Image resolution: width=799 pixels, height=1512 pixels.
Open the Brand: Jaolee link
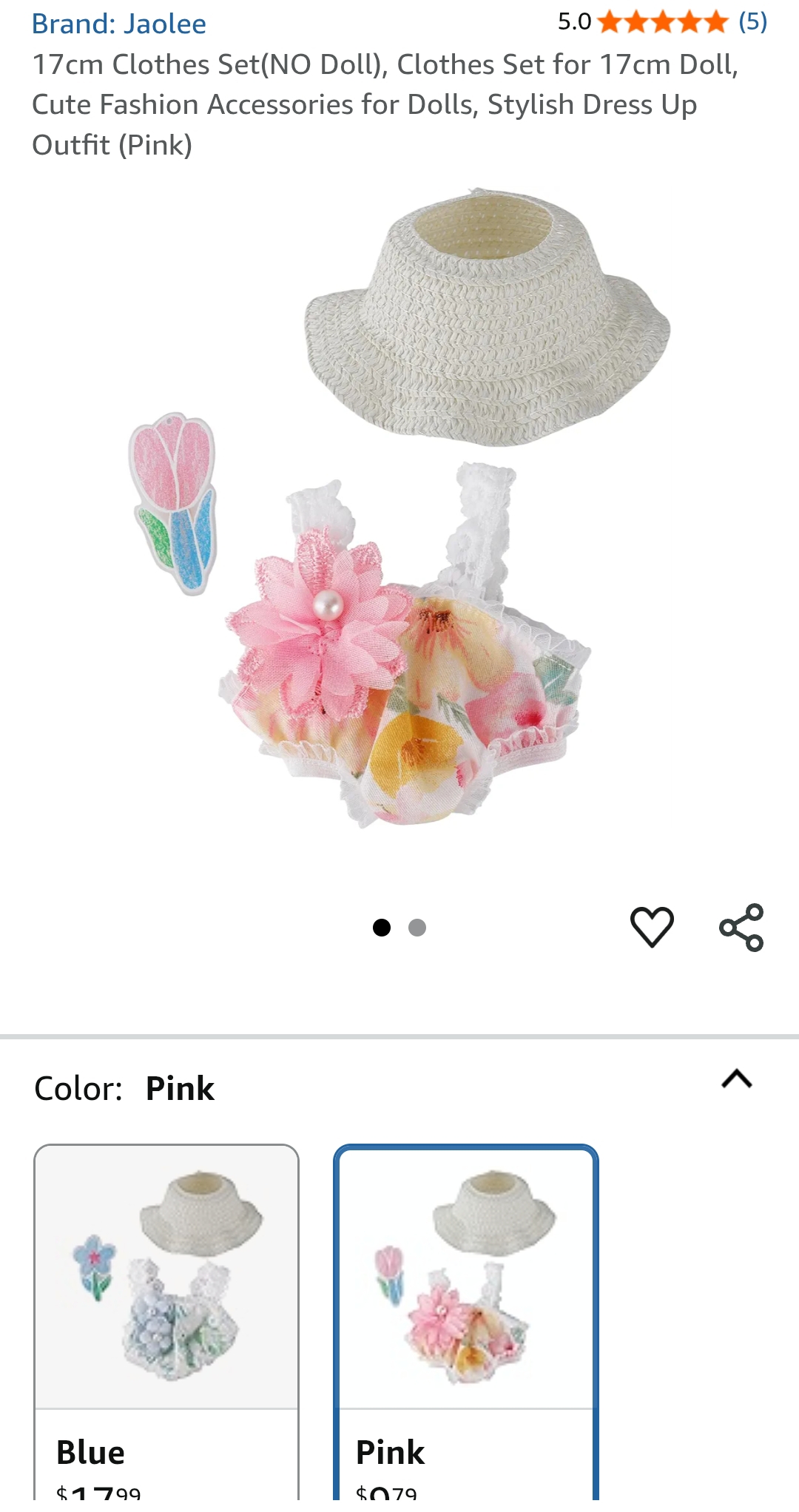[118, 23]
